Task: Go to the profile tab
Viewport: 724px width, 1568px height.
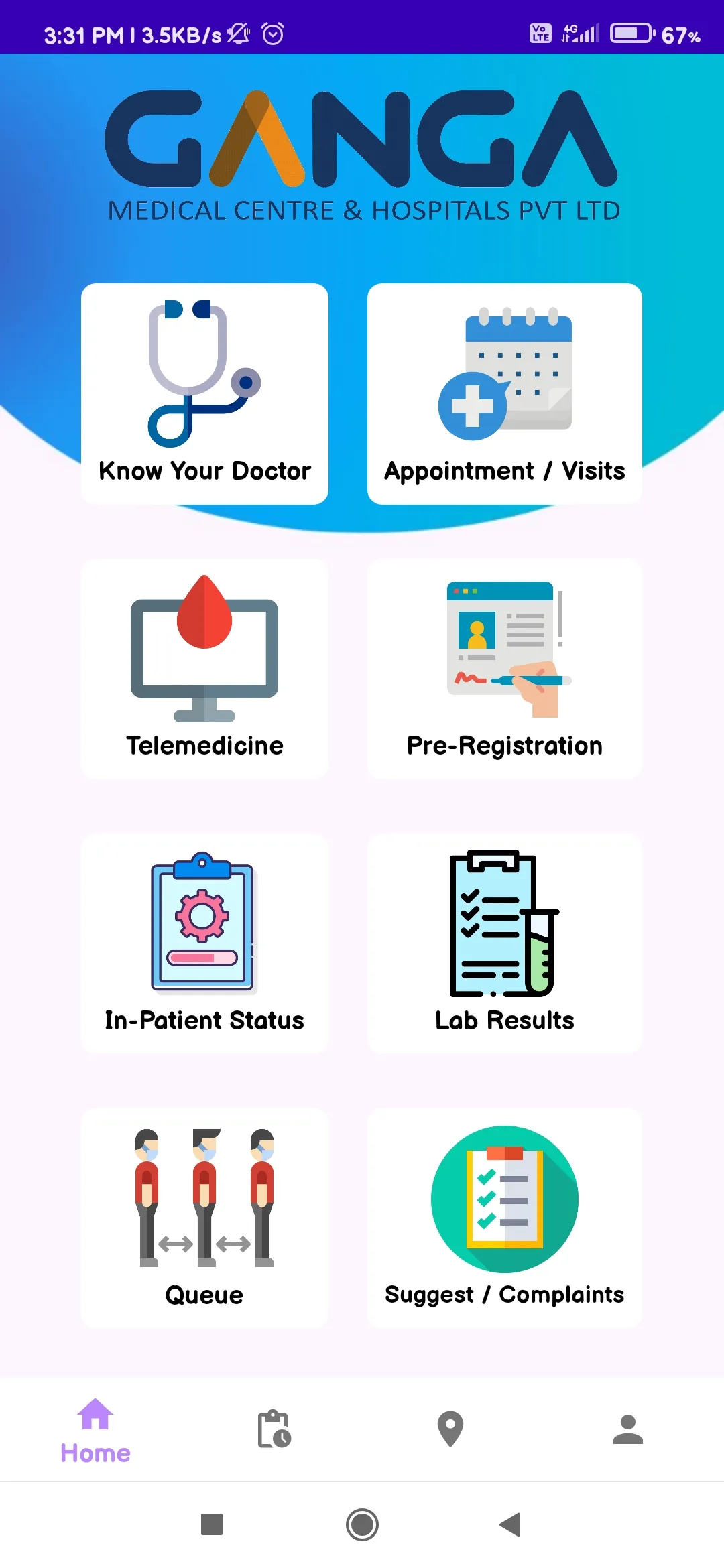Action: pyautogui.click(x=628, y=1429)
